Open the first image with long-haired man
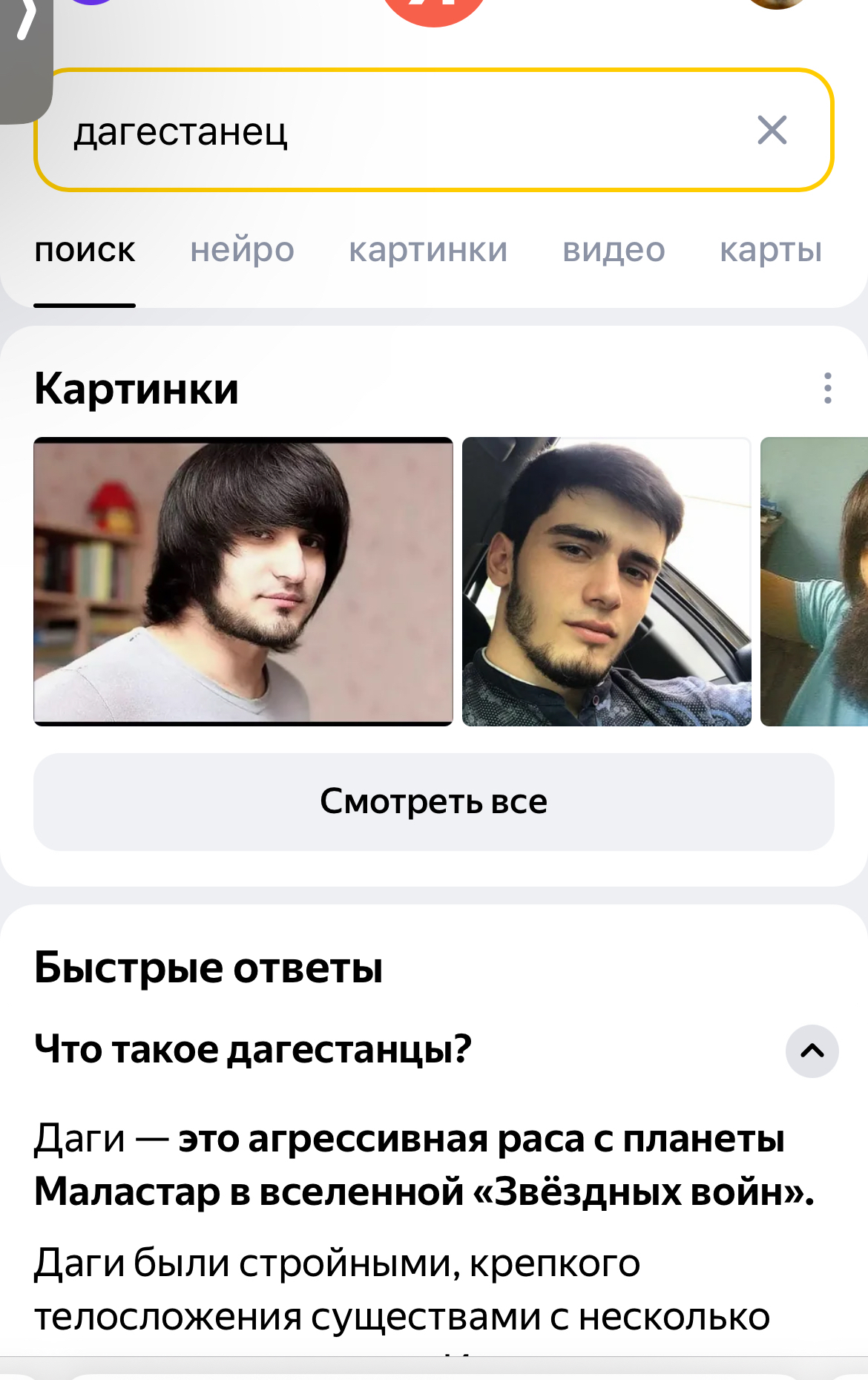The height and width of the screenshot is (1380, 868). pos(243,581)
